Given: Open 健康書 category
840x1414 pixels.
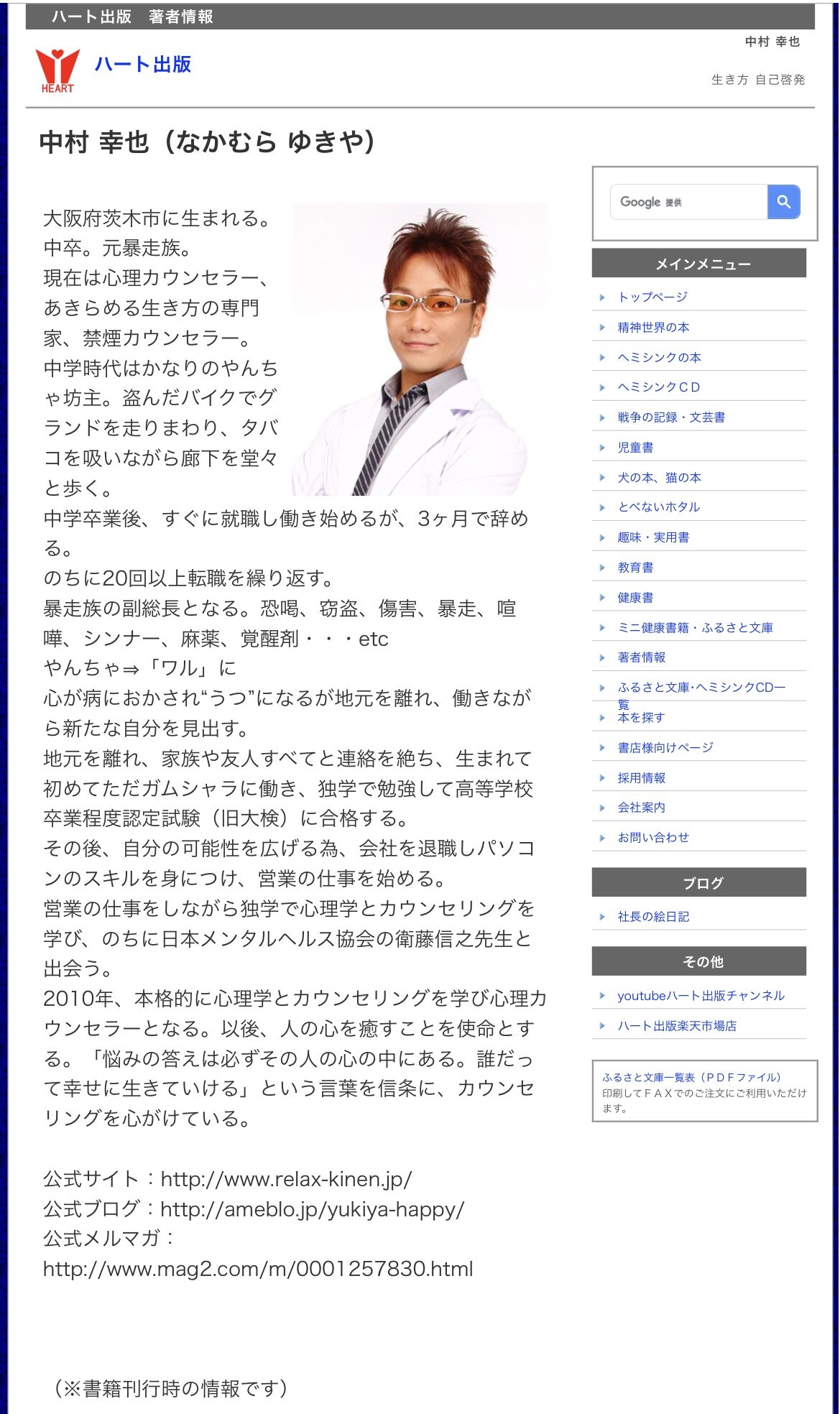Looking at the screenshot, I should click(635, 598).
